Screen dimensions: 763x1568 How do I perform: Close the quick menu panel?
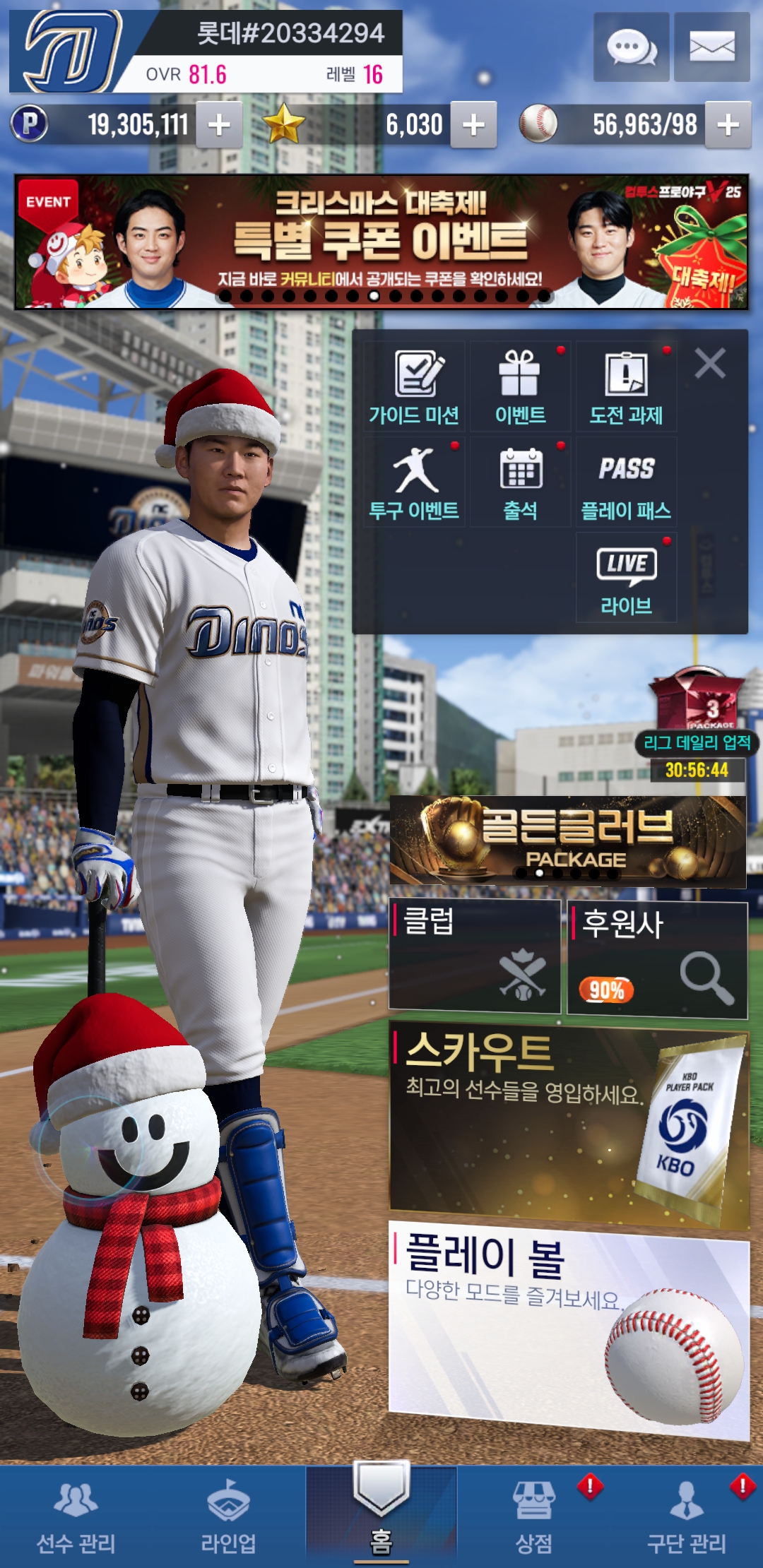(710, 364)
